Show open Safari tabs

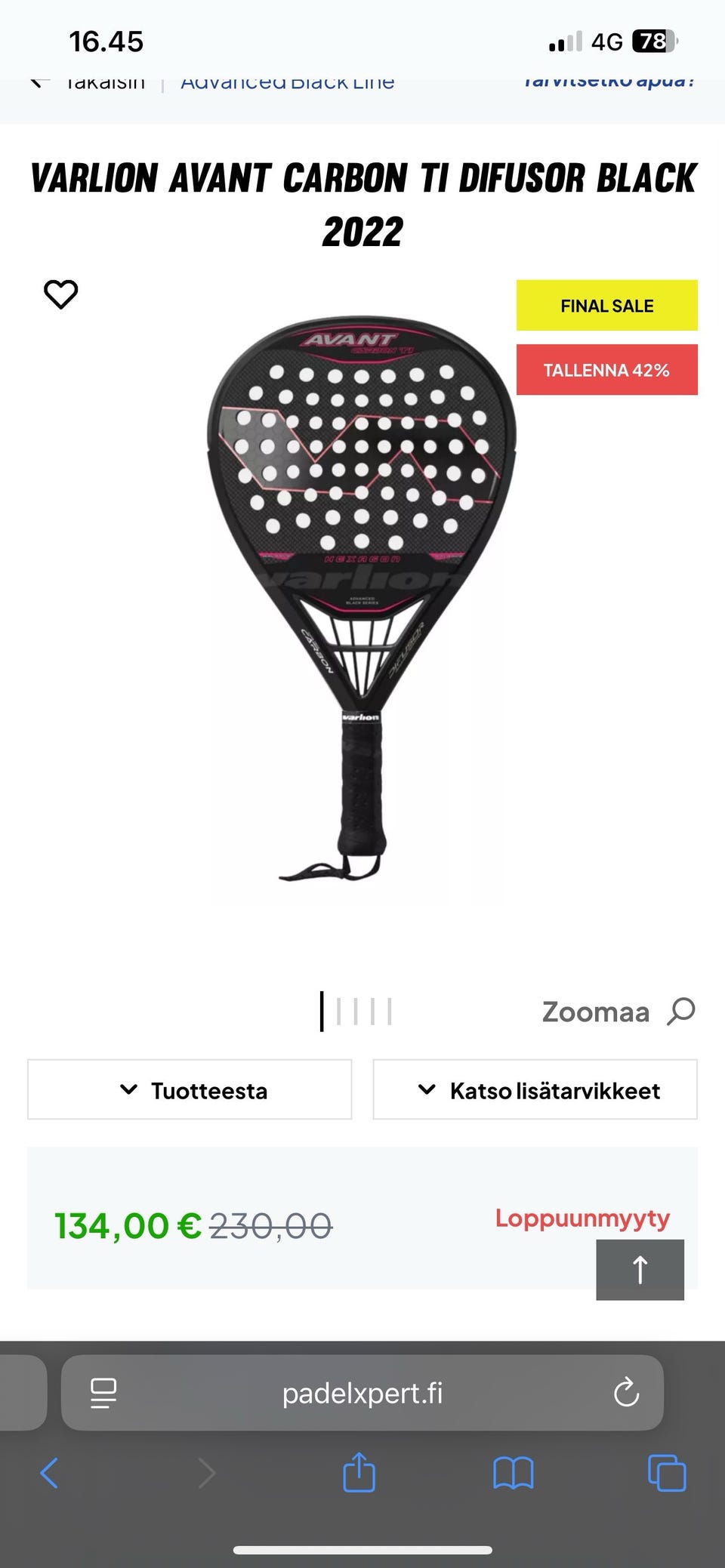(667, 1473)
